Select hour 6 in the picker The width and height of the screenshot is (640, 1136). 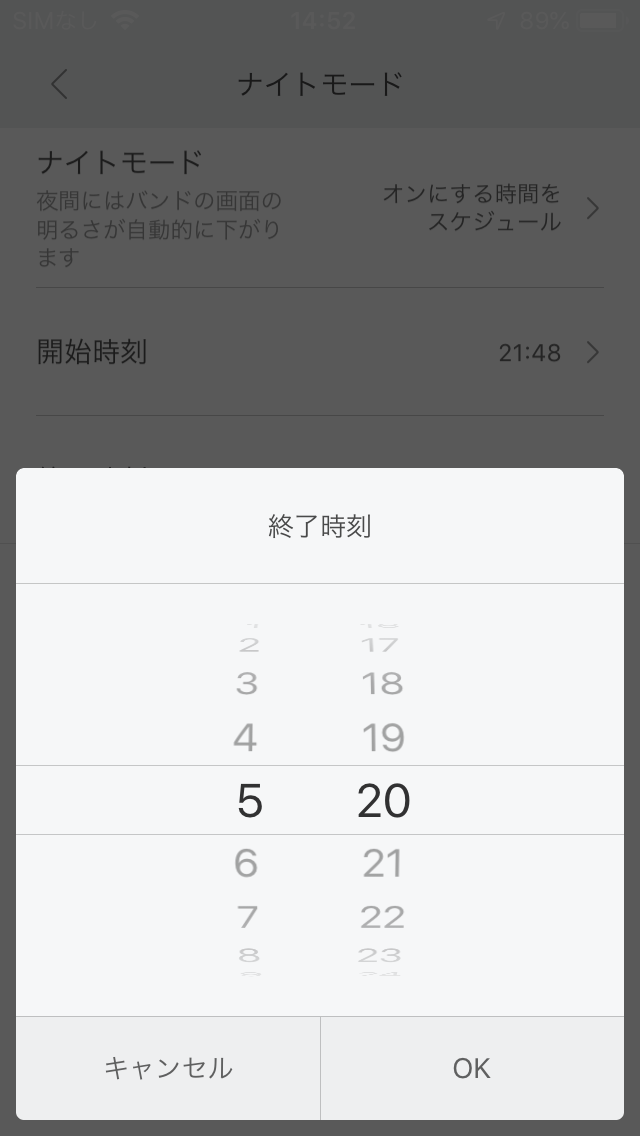(246, 863)
